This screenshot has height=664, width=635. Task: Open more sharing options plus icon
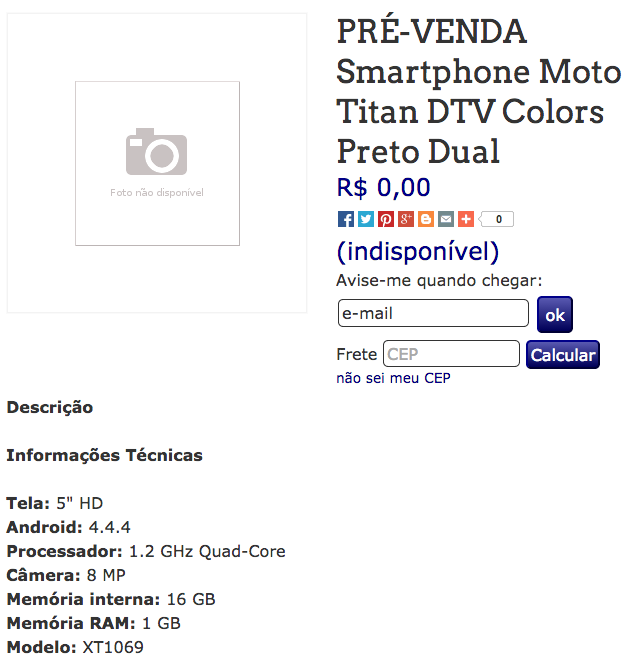pos(465,219)
